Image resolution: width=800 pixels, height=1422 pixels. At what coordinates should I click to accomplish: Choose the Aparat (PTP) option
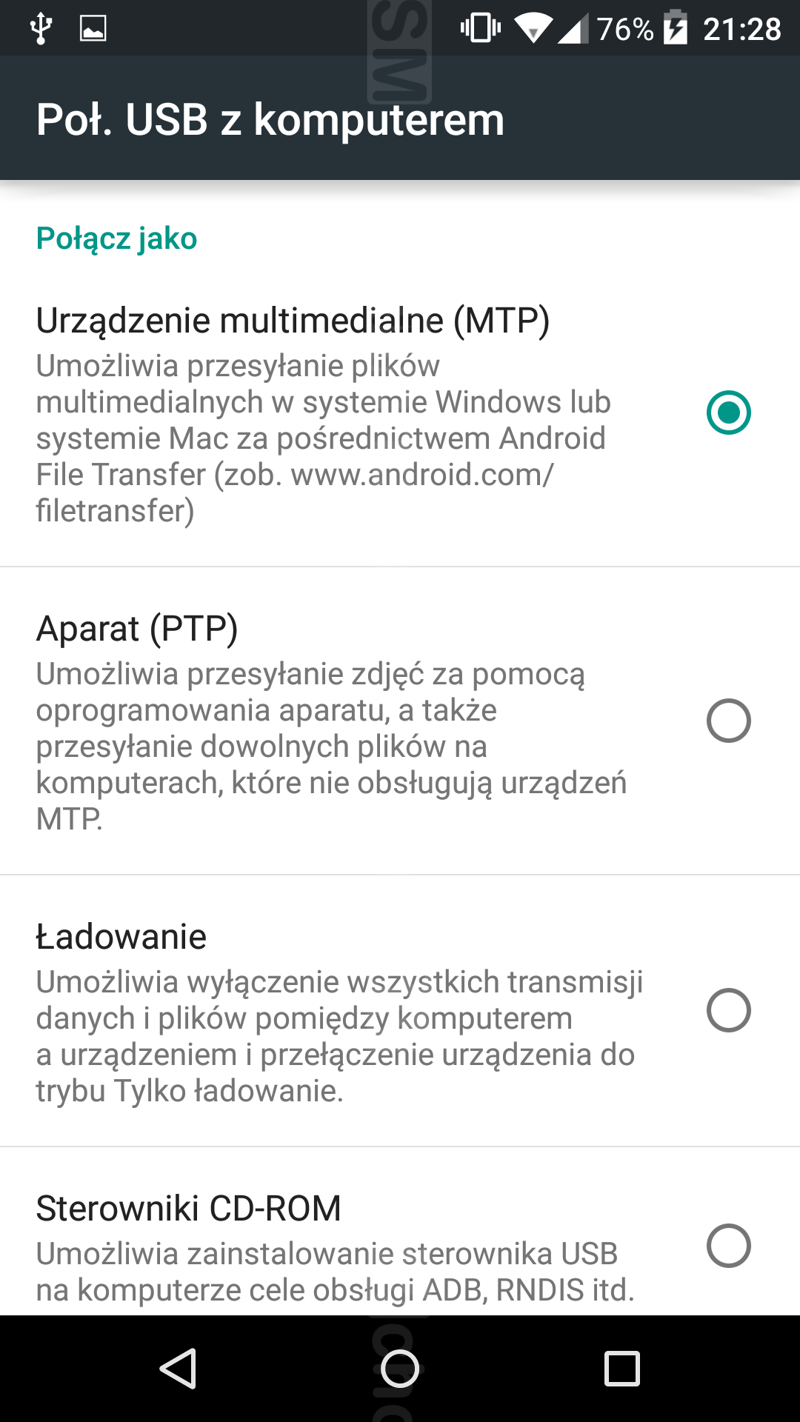coord(400,721)
